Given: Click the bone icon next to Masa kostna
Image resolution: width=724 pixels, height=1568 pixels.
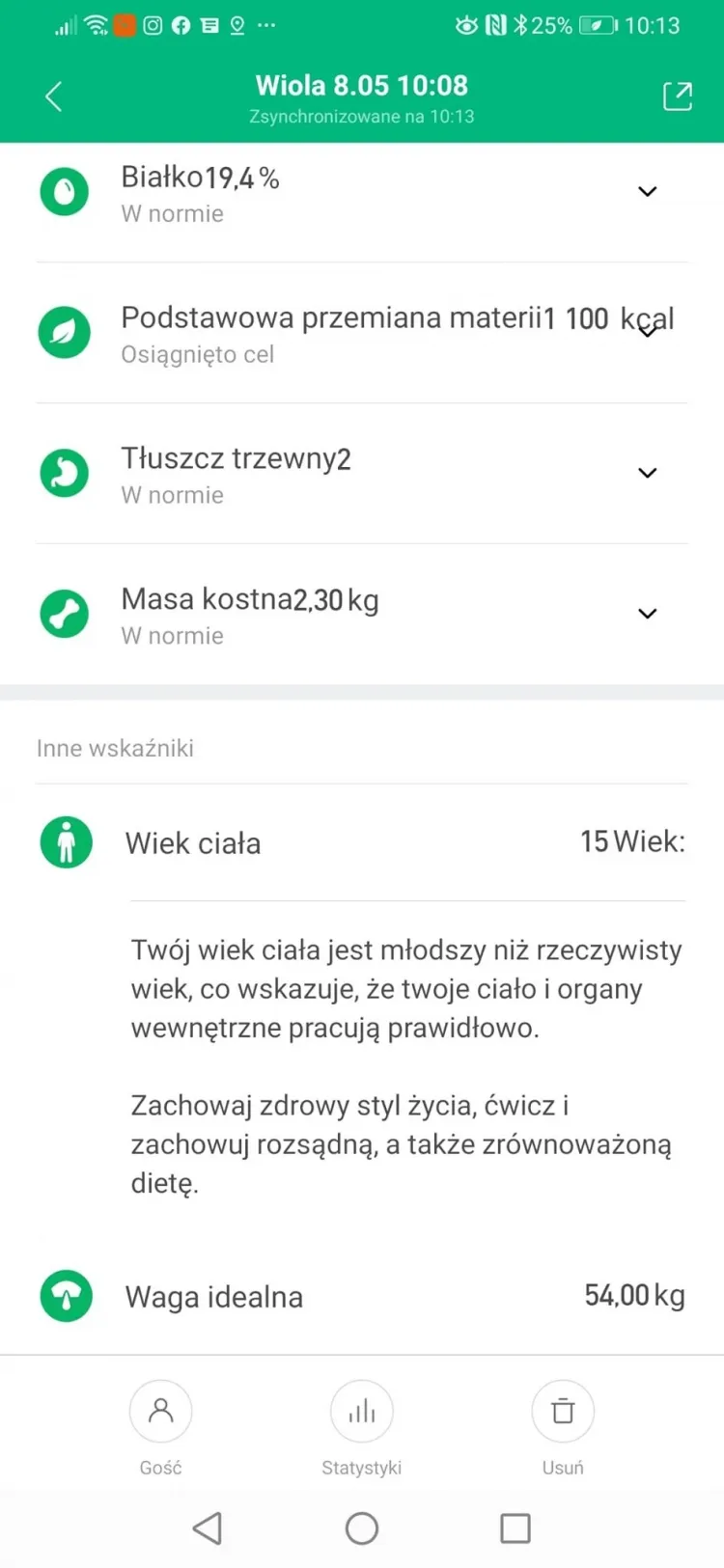Looking at the screenshot, I should click(x=64, y=614).
